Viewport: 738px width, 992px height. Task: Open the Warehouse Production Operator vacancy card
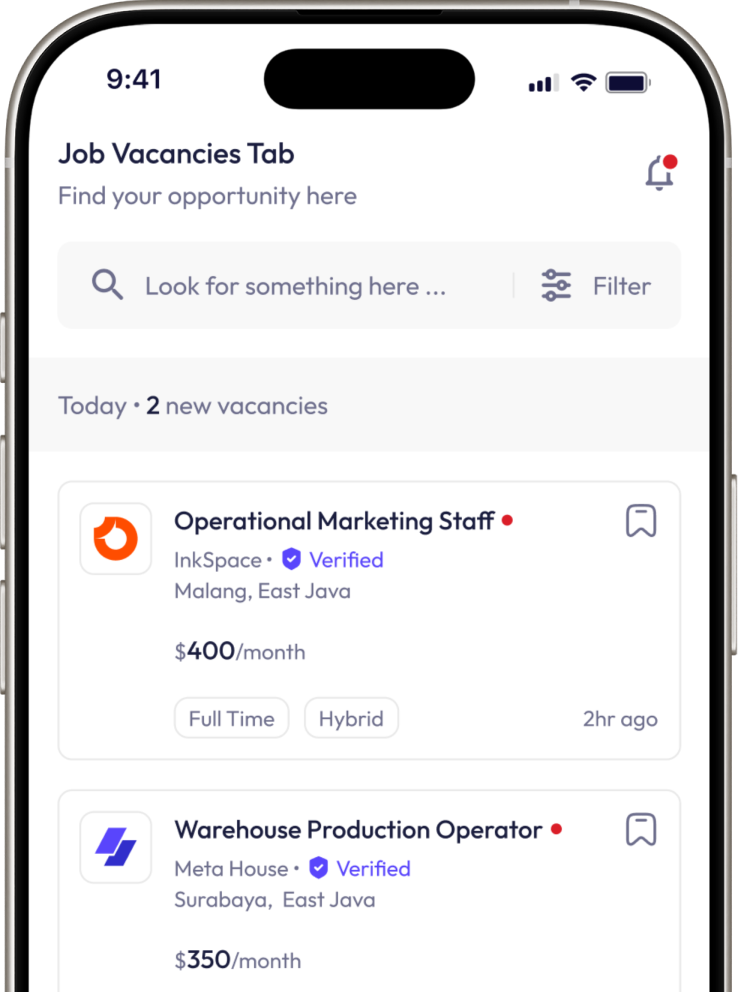click(357, 830)
